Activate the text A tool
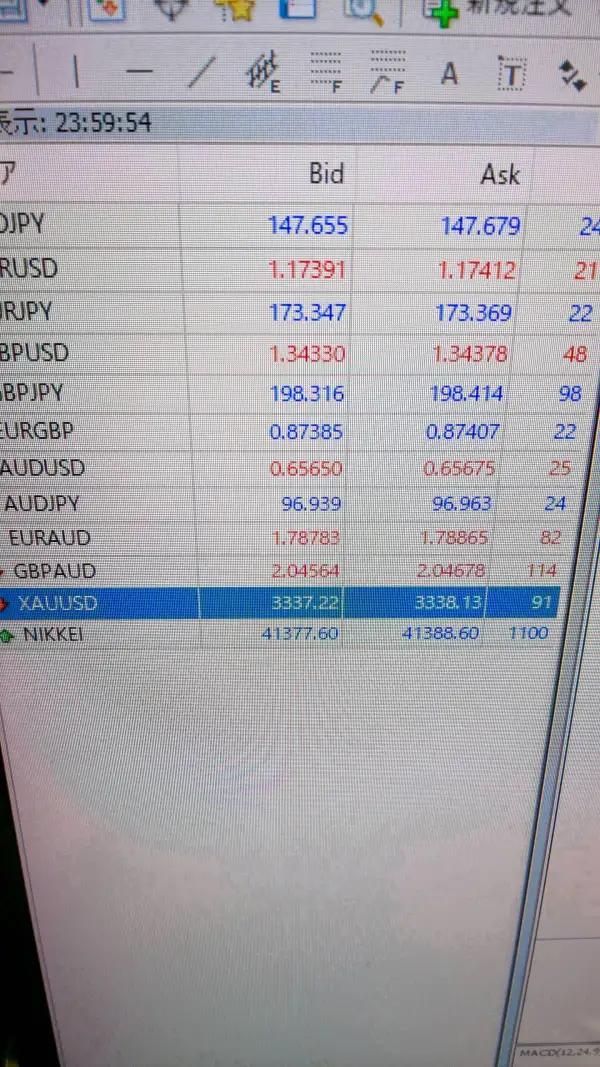The height and width of the screenshot is (1067, 600). 449,73
